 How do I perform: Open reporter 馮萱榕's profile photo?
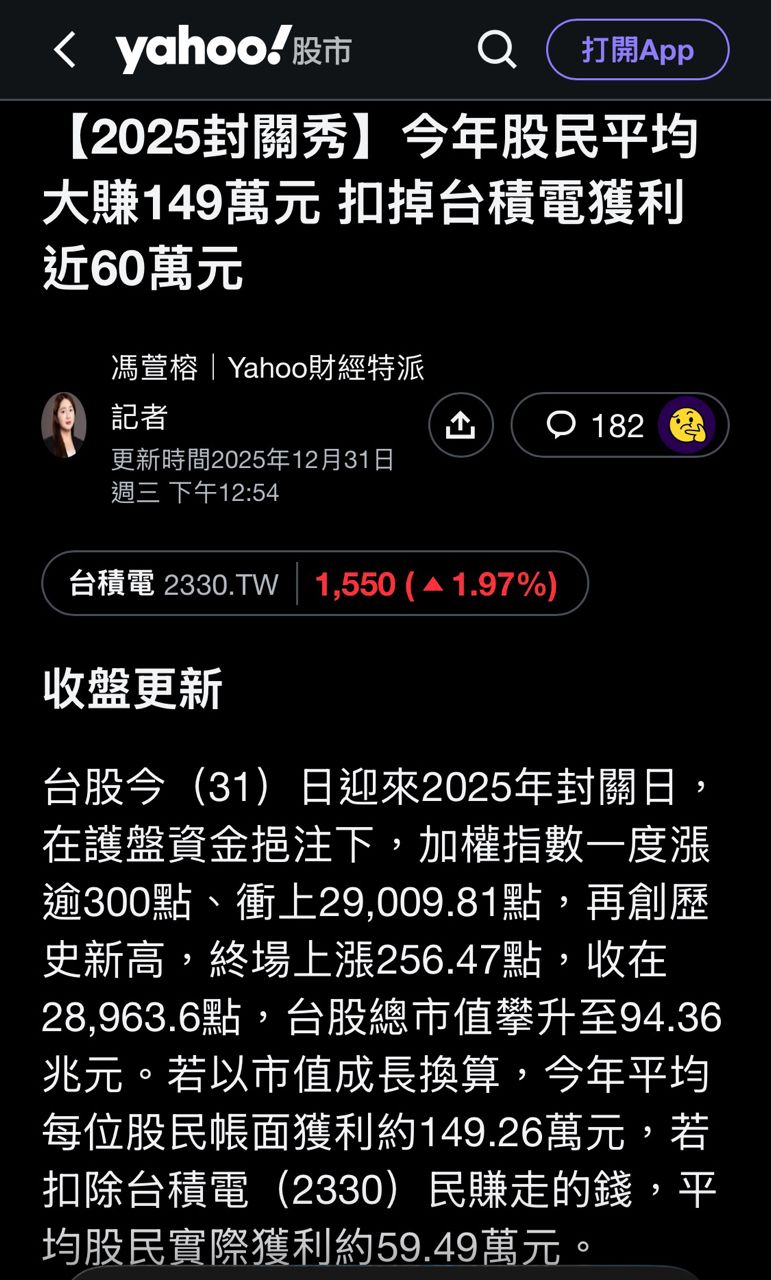coord(64,425)
